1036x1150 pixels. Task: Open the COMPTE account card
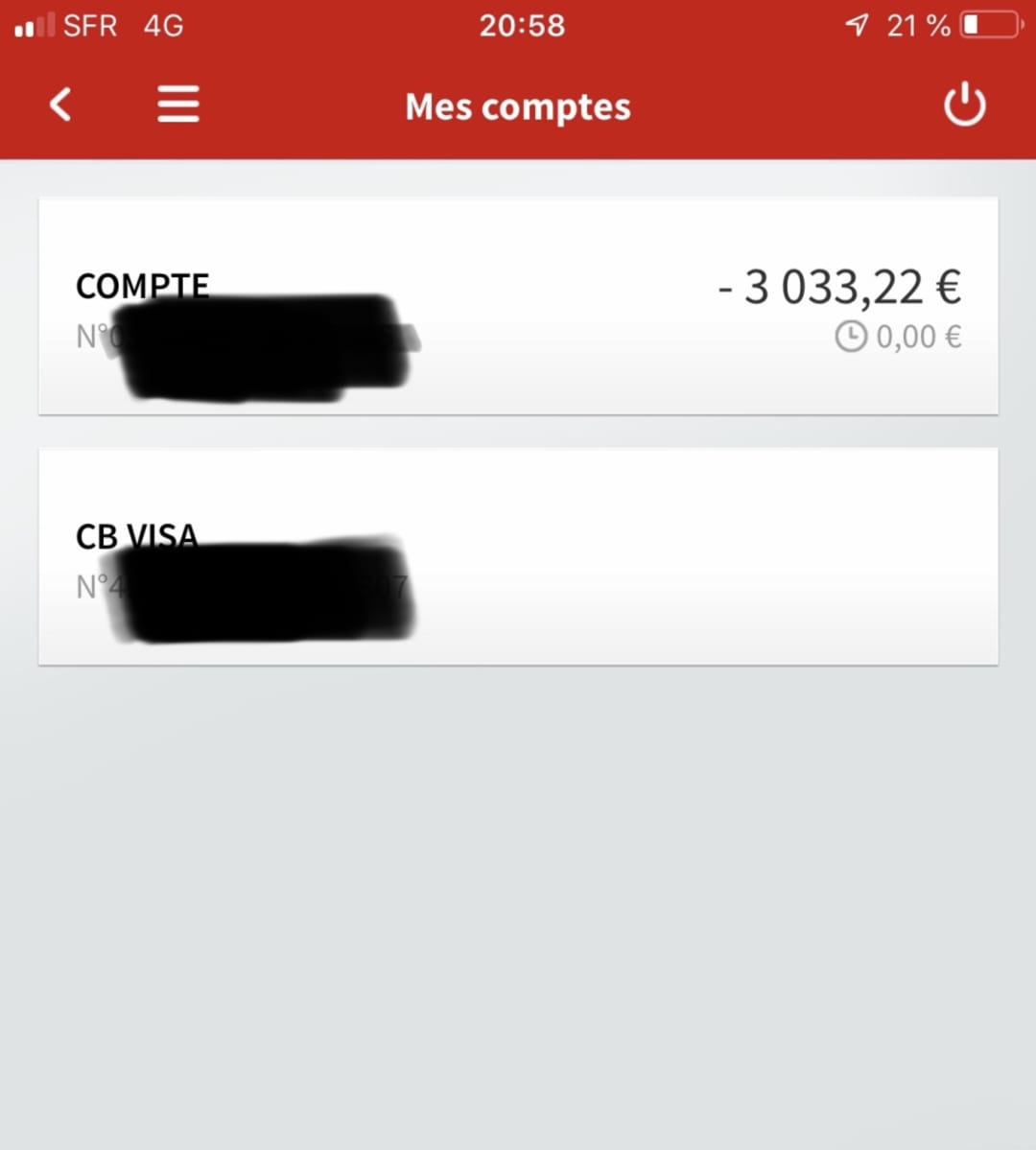[518, 305]
